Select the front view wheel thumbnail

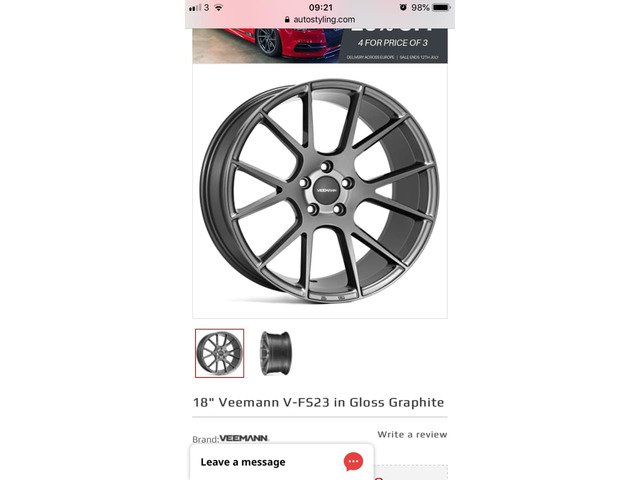[219, 353]
